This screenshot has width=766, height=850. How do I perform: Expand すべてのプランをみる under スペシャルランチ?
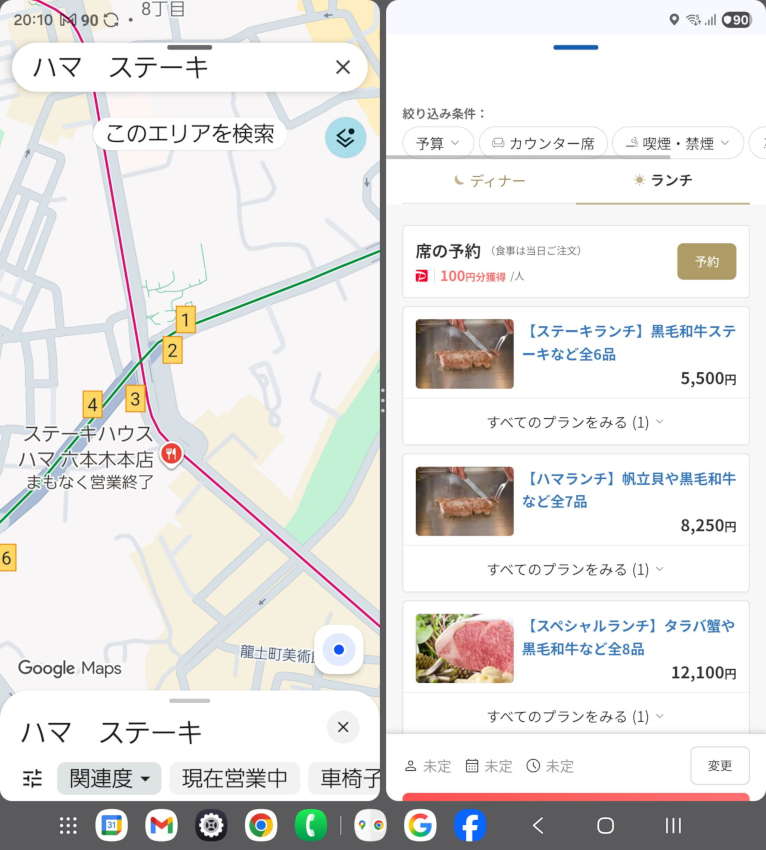coord(575,716)
